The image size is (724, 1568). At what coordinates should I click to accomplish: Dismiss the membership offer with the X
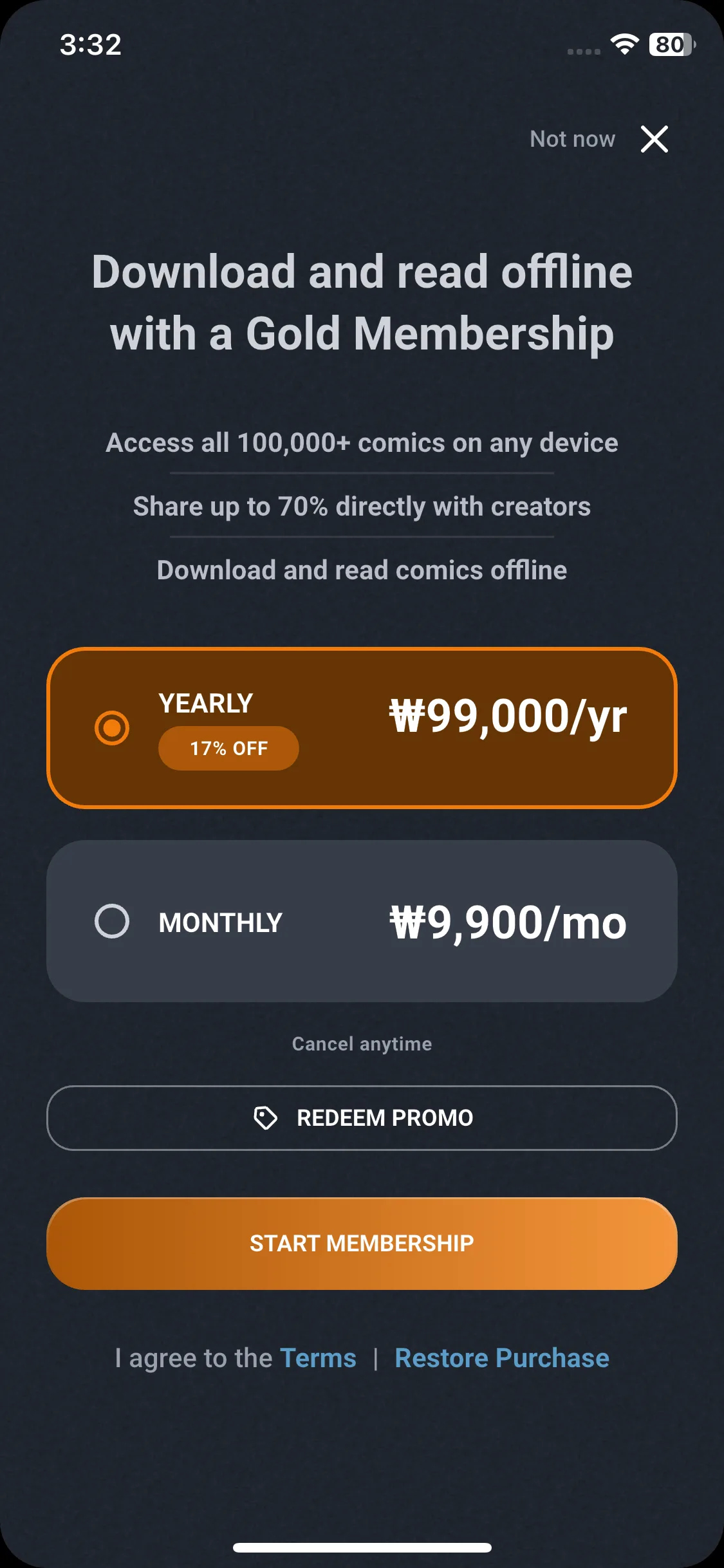tap(654, 139)
